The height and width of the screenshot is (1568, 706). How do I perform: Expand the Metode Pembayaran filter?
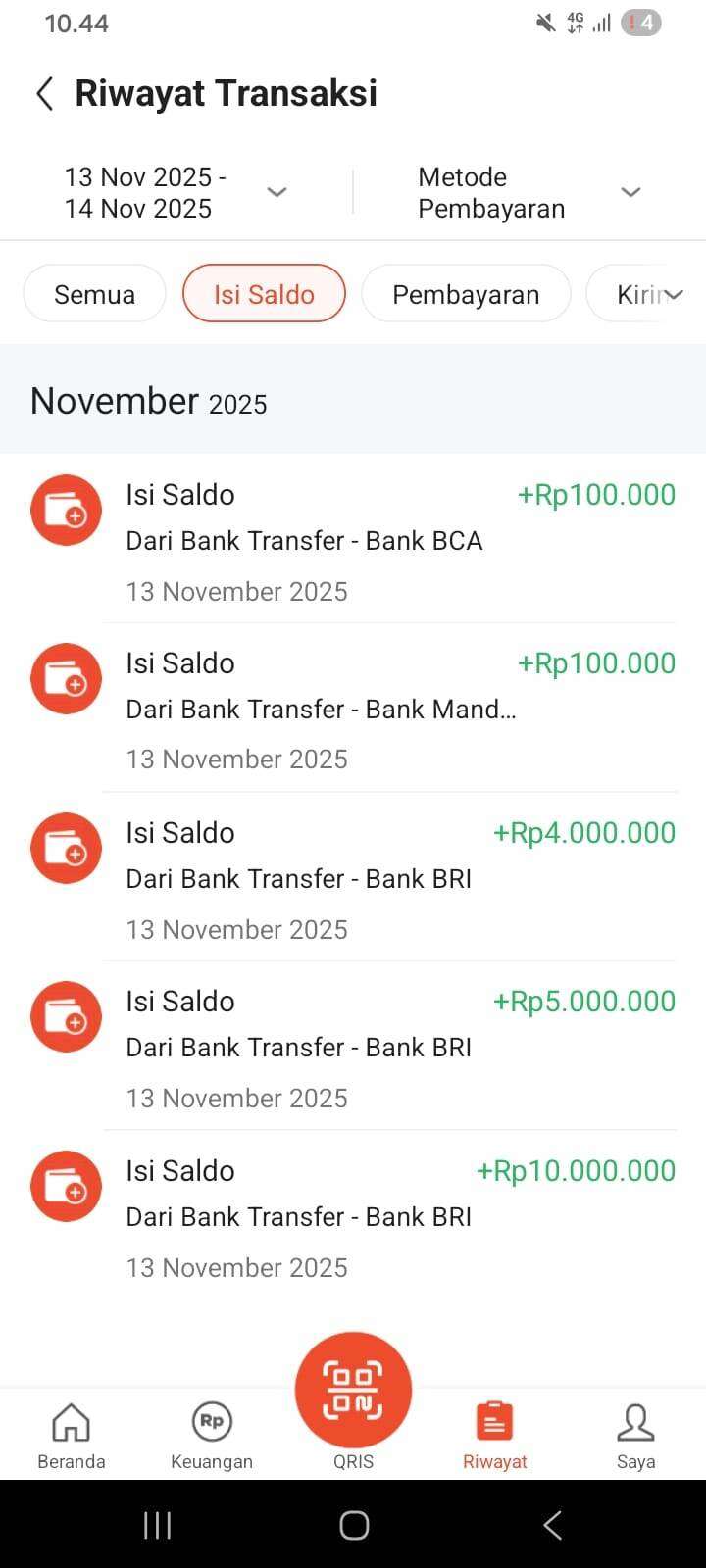[x=529, y=192]
